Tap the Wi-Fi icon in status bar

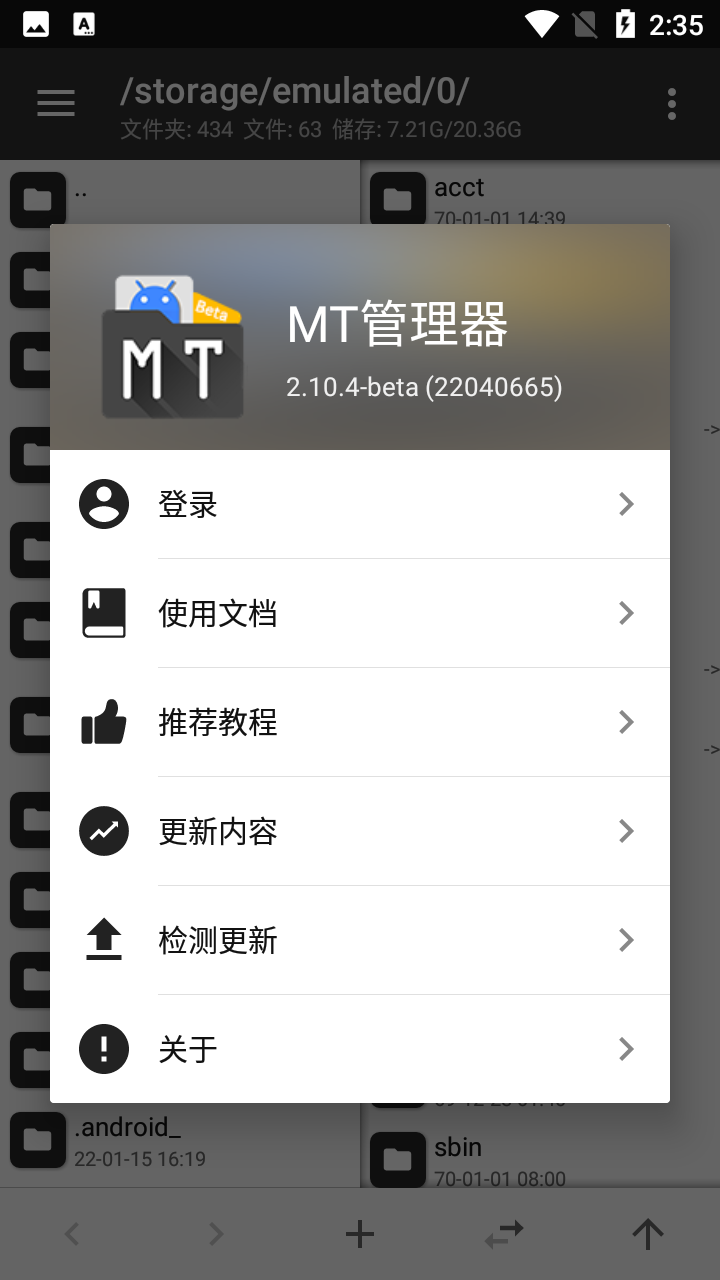pos(541,22)
